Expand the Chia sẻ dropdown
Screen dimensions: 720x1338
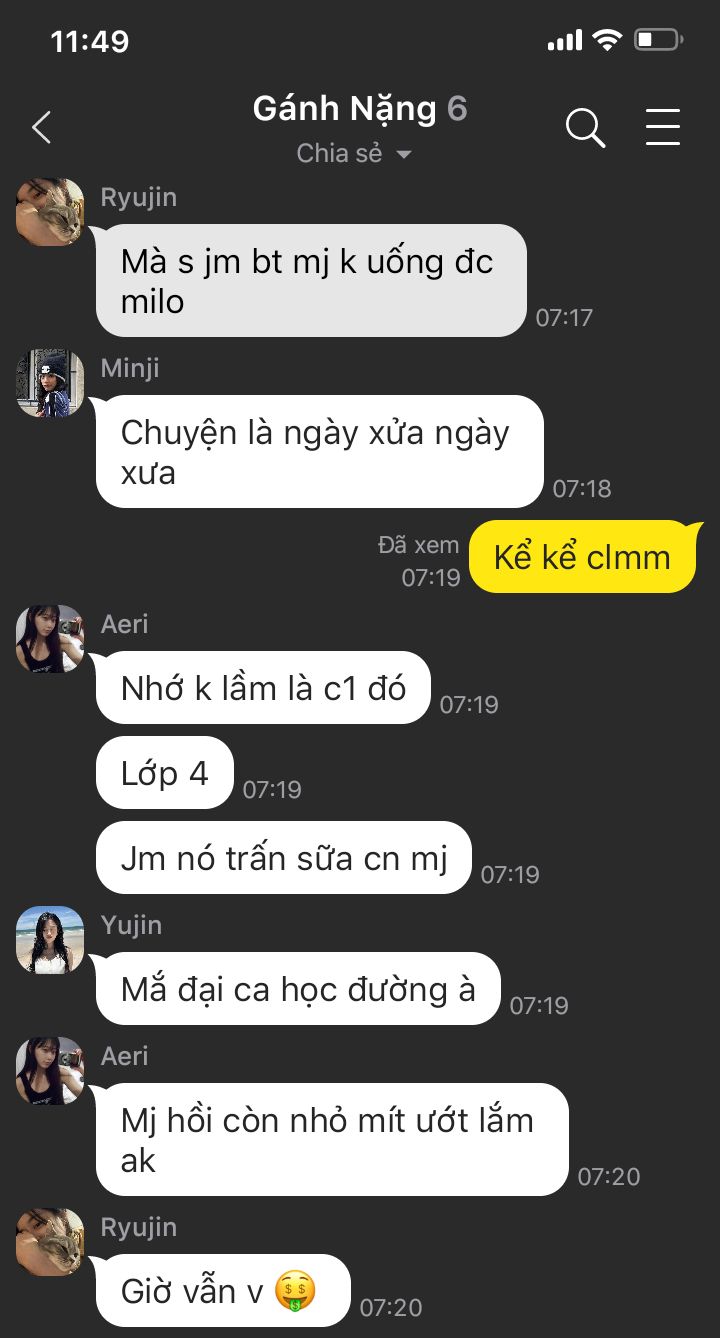point(356,154)
